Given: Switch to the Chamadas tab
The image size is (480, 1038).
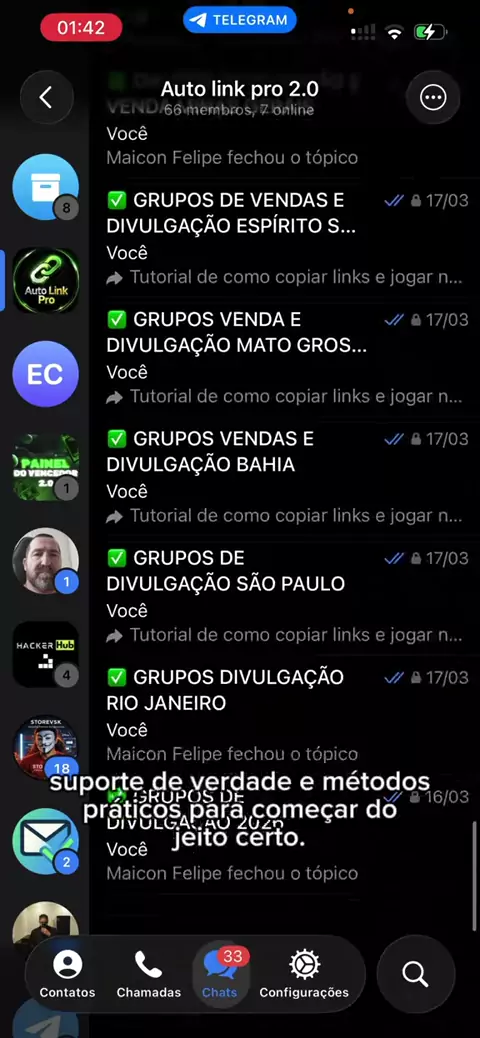Looking at the screenshot, I should tap(148, 974).
